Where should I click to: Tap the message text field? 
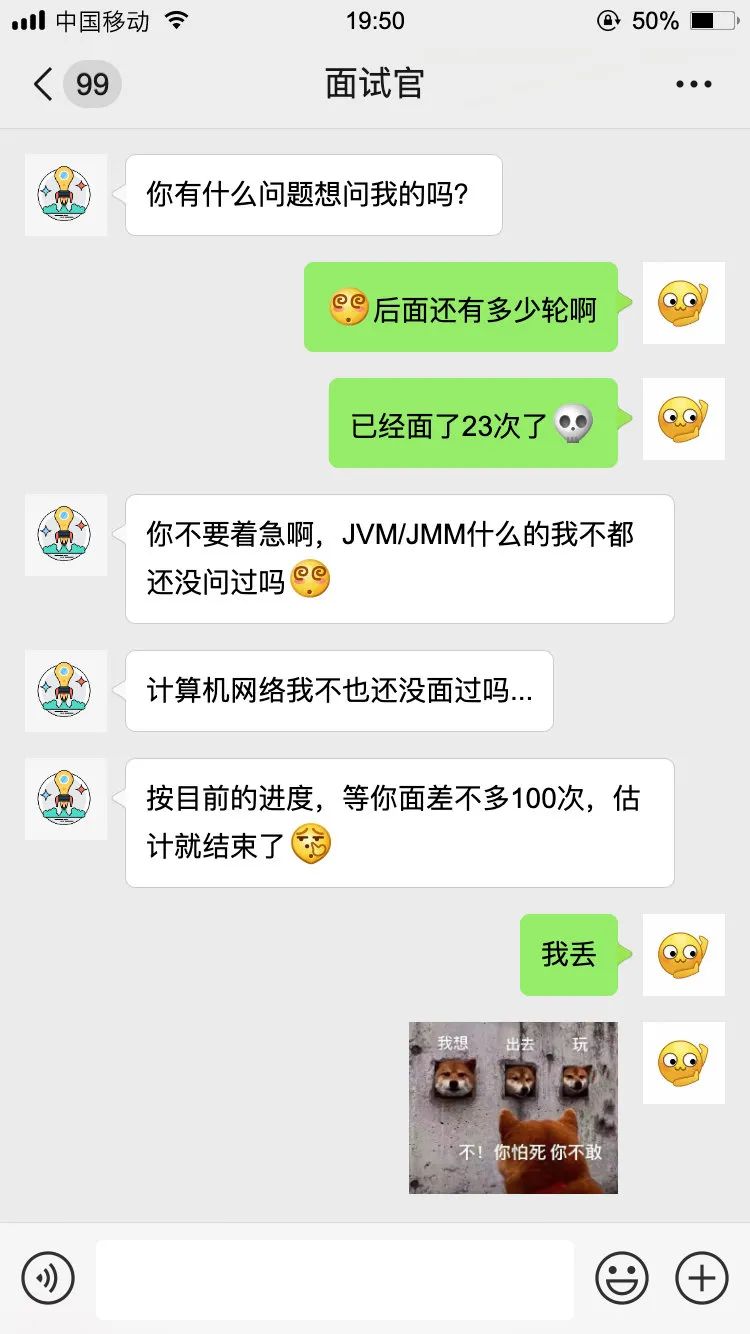pyautogui.click(x=335, y=1278)
